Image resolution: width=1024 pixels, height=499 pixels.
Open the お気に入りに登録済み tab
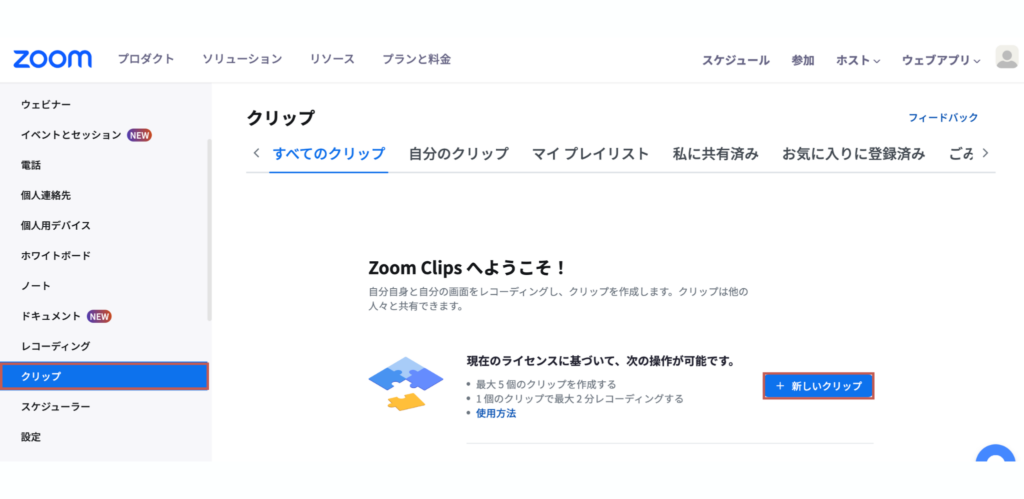[x=853, y=154]
